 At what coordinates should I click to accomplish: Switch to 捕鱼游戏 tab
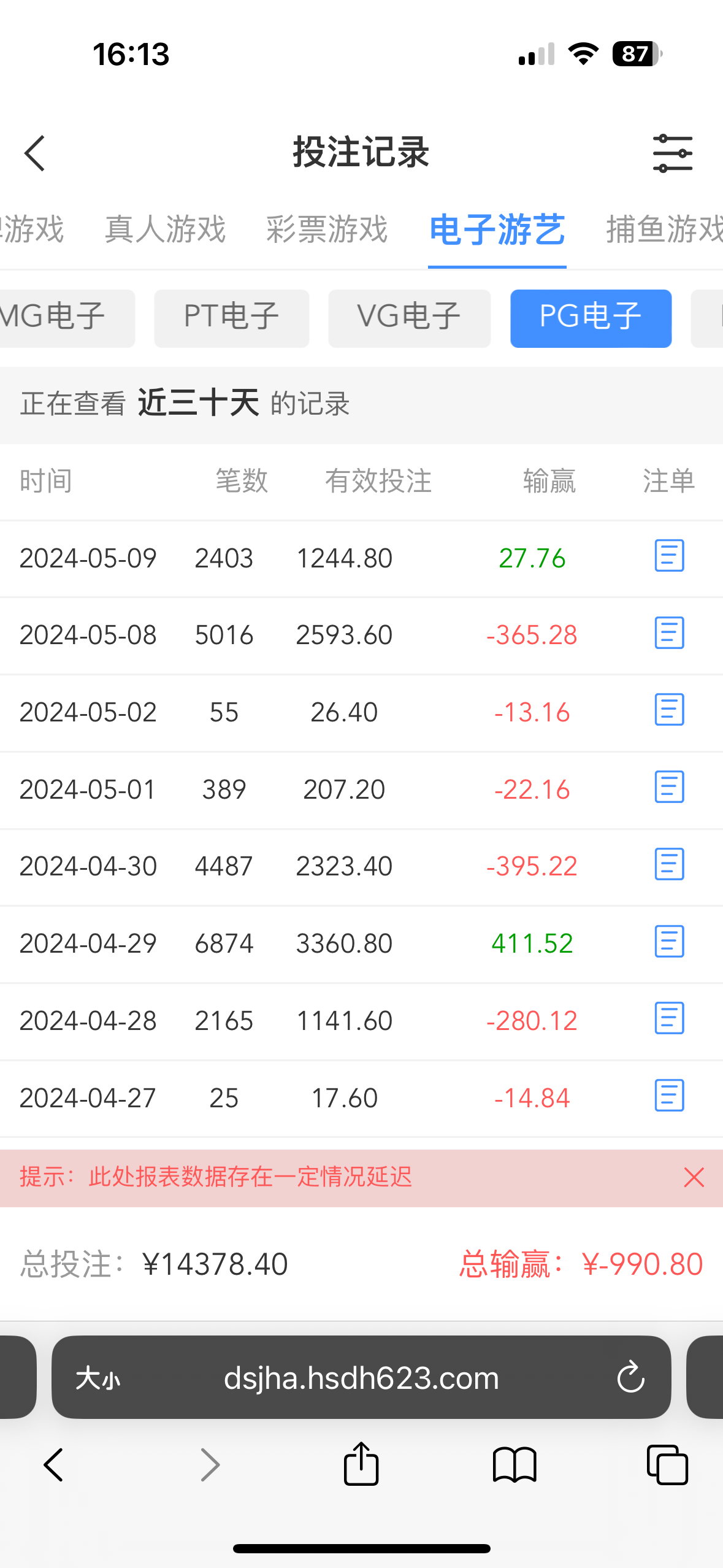point(664,229)
